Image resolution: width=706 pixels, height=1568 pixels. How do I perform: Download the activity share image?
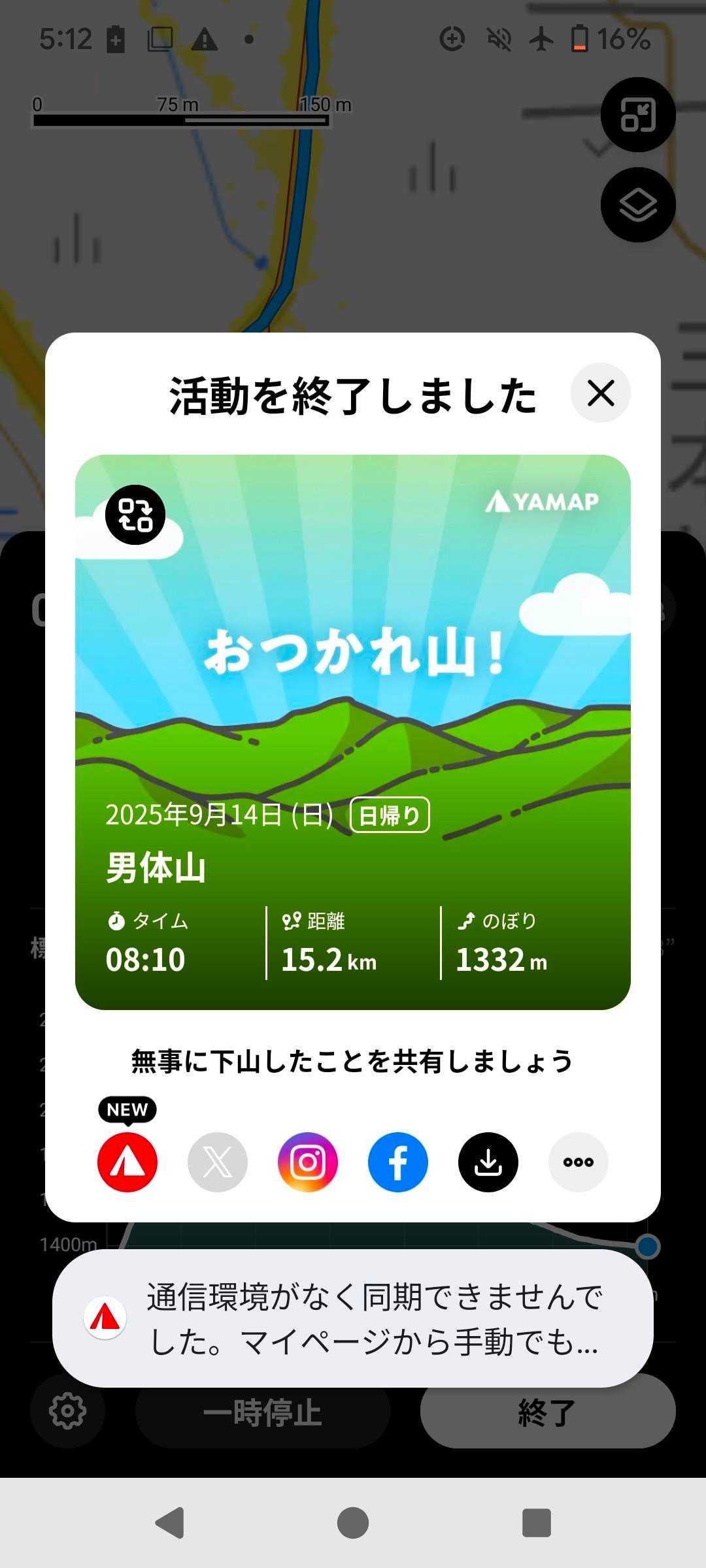(488, 1162)
